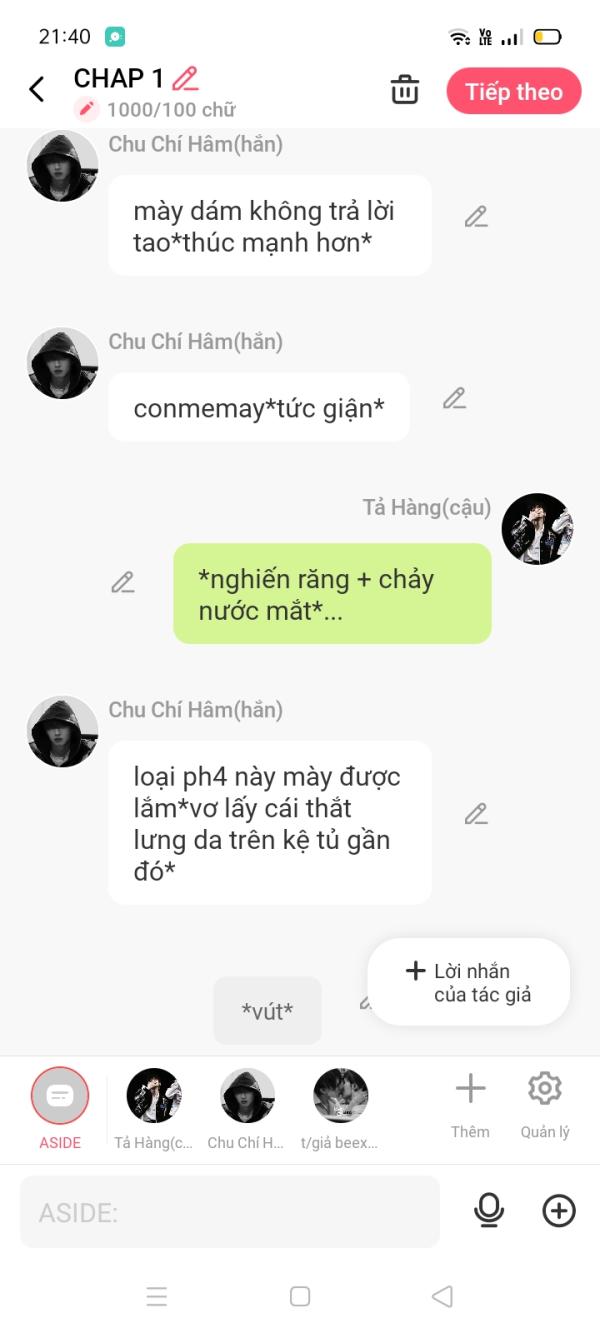Delete this chapter with the trash icon

coord(405,90)
